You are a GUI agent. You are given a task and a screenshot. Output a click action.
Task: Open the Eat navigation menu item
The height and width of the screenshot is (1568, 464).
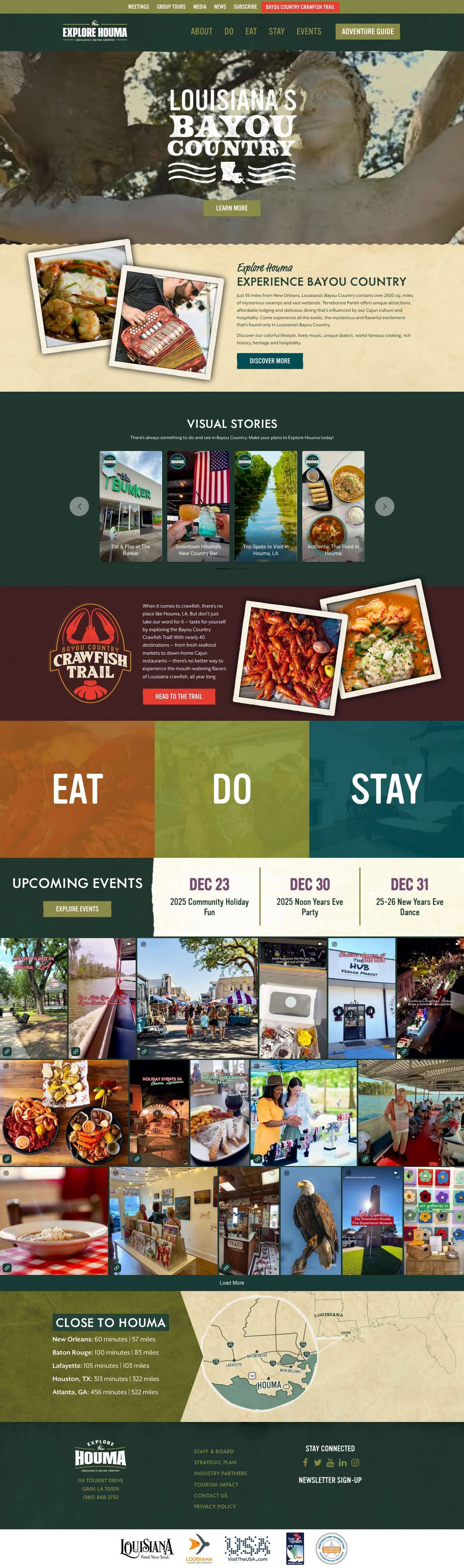pyautogui.click(x=251, y=31)
